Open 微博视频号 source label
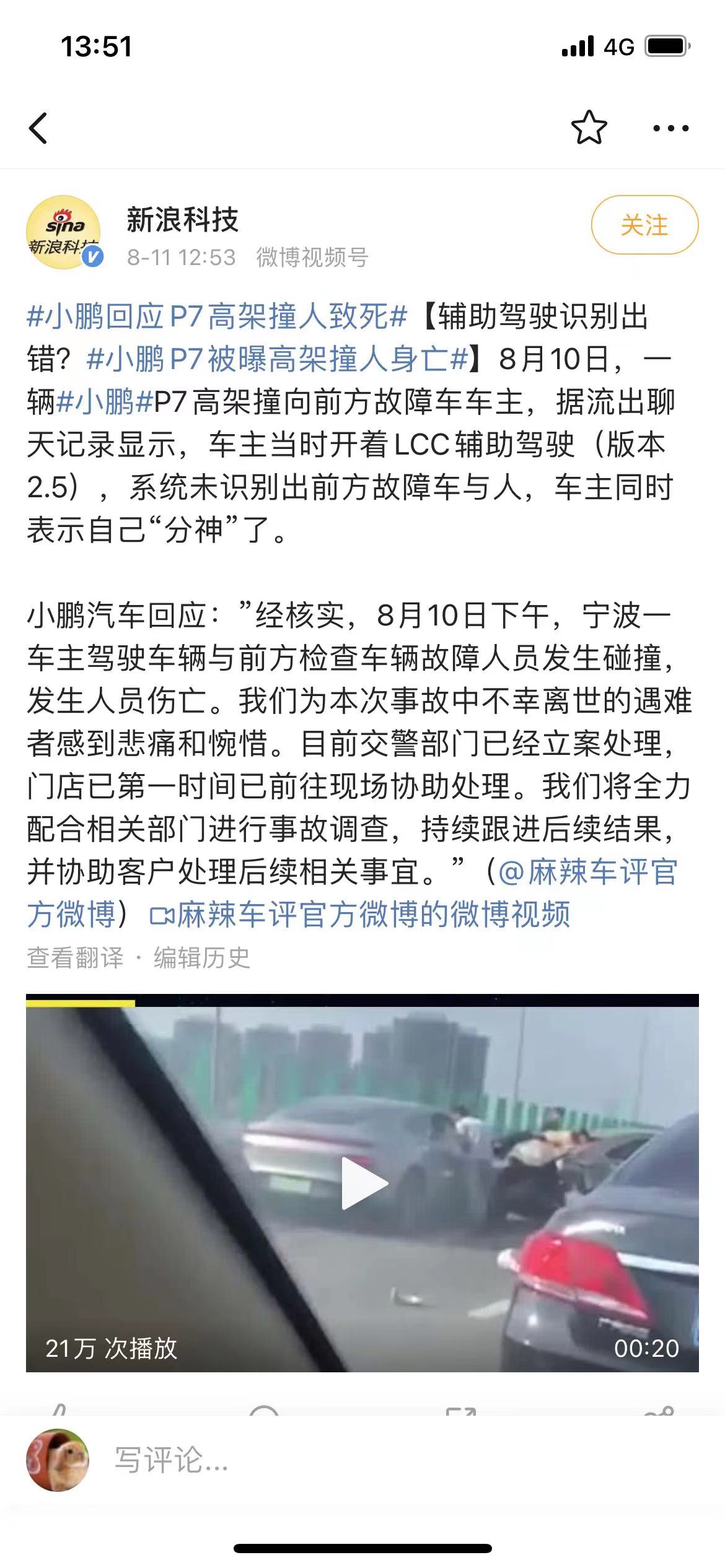725x1568 pixels. pyautogui.click(x=312, y=257)
